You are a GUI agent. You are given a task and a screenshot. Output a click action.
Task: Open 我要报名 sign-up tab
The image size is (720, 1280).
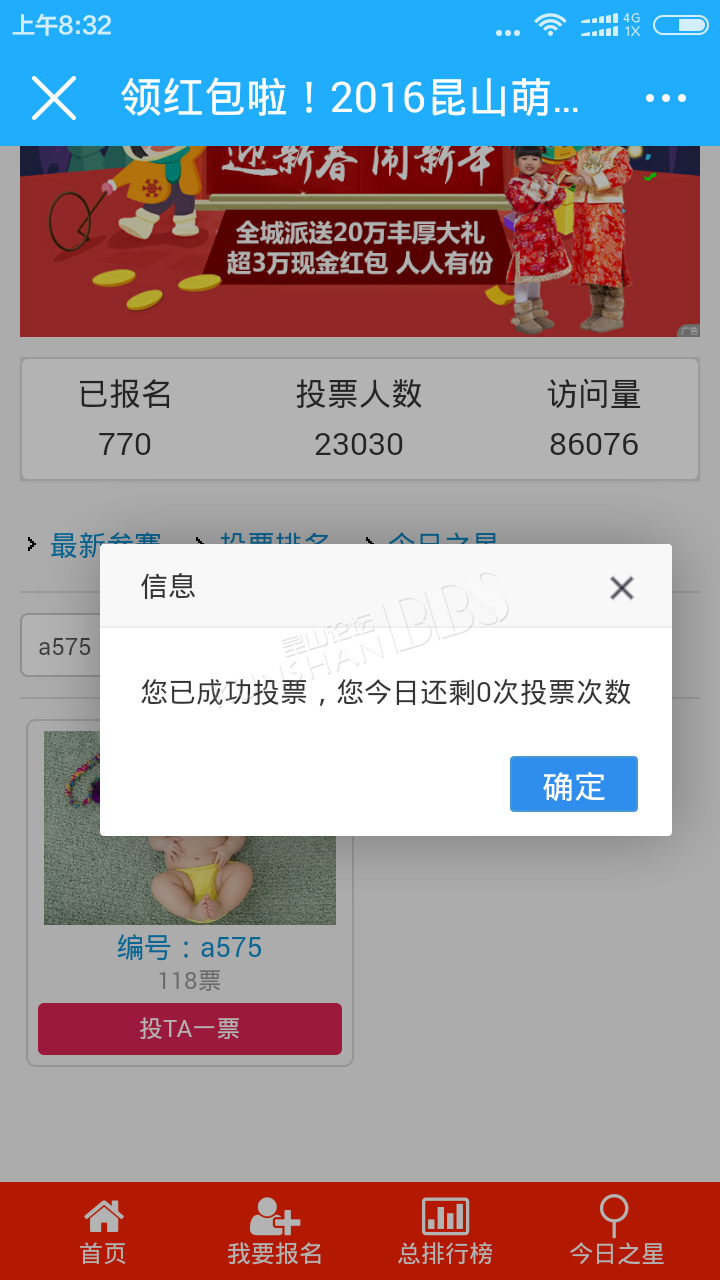[275, 1231]
